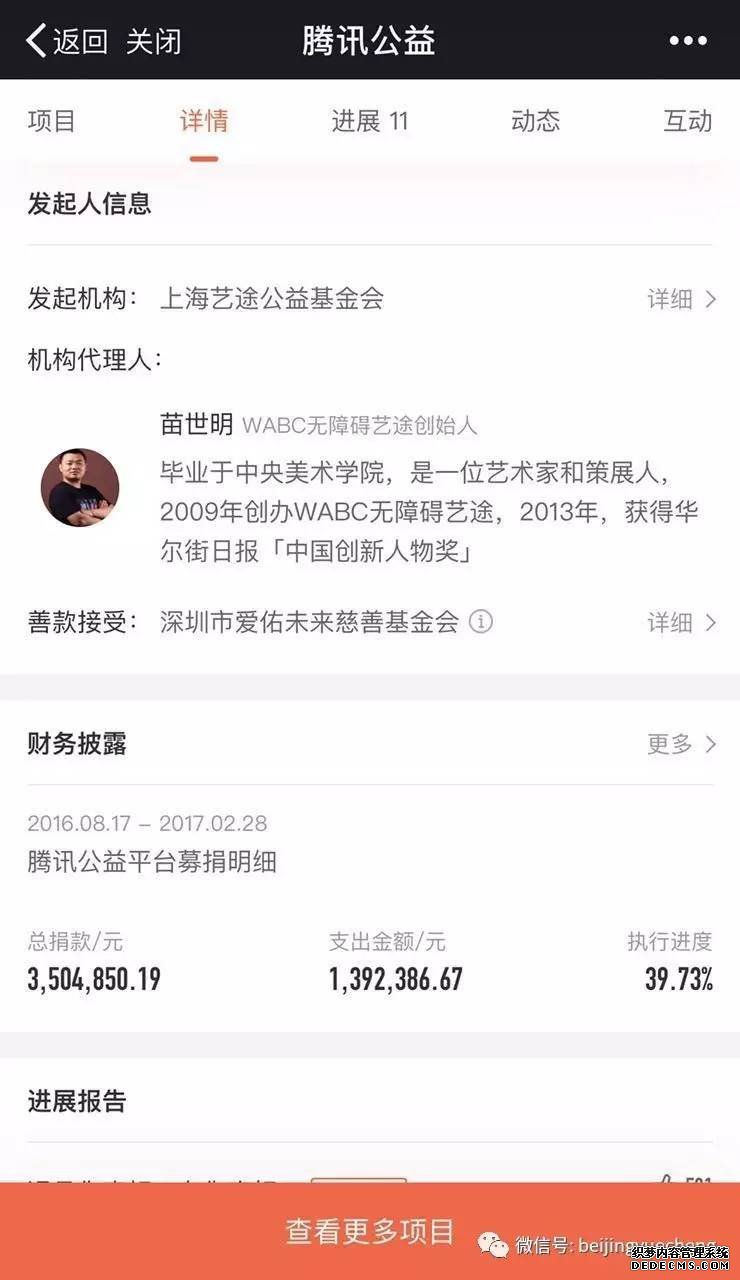This screenshot has height=1280, width=740.
Task: Tap 查看更多项目 button
Action: coord(370,1231)
